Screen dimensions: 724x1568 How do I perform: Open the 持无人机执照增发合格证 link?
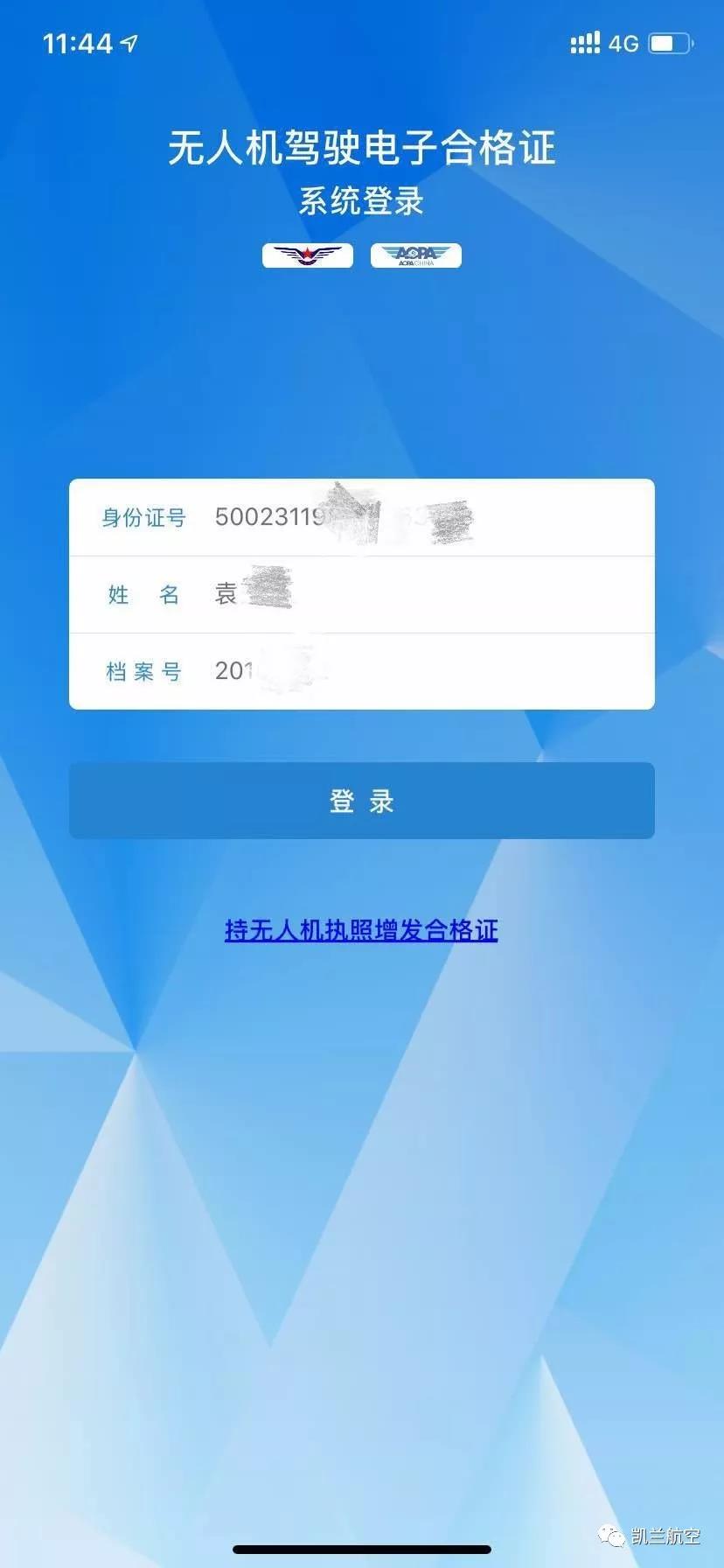[x=361, y=929]
